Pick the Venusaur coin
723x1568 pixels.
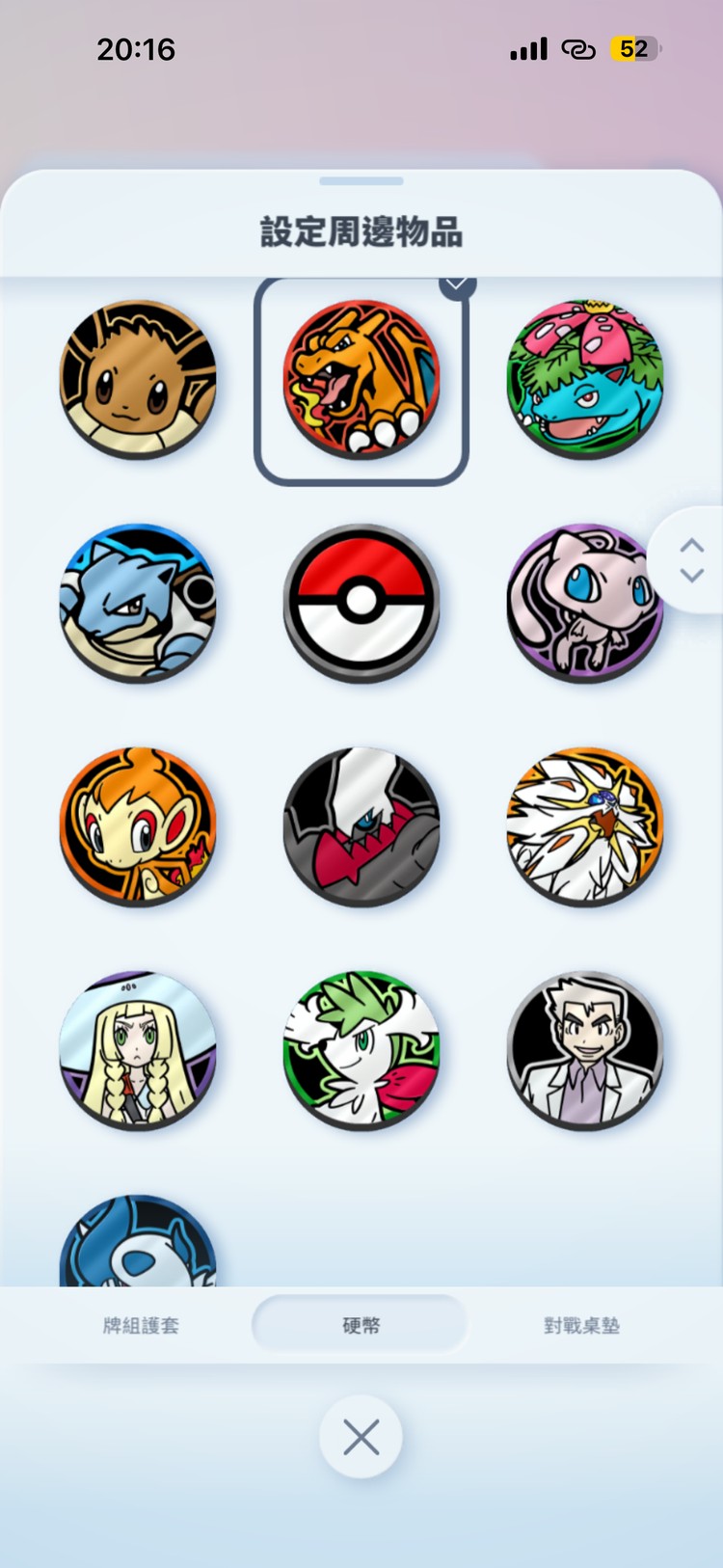[584, 378]
